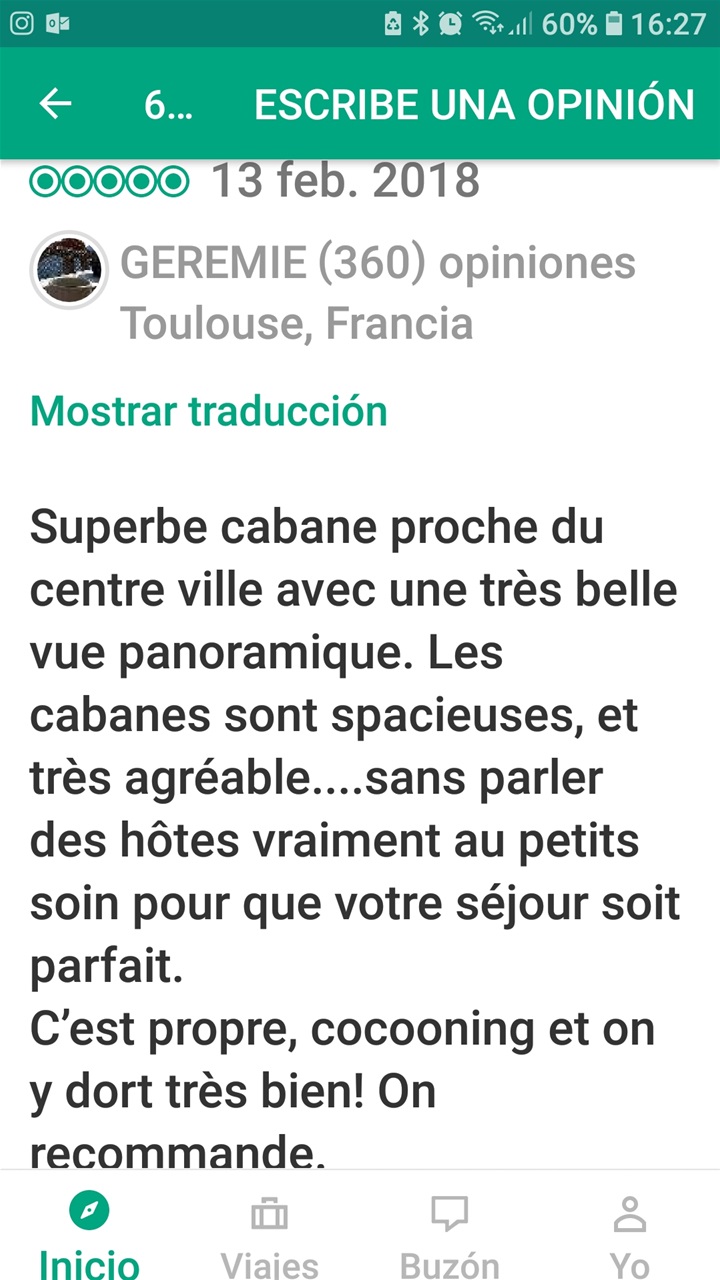Open GEREMIE's profile picture
This screenshot has width=720, height=1280.
(x=69, y=270)
